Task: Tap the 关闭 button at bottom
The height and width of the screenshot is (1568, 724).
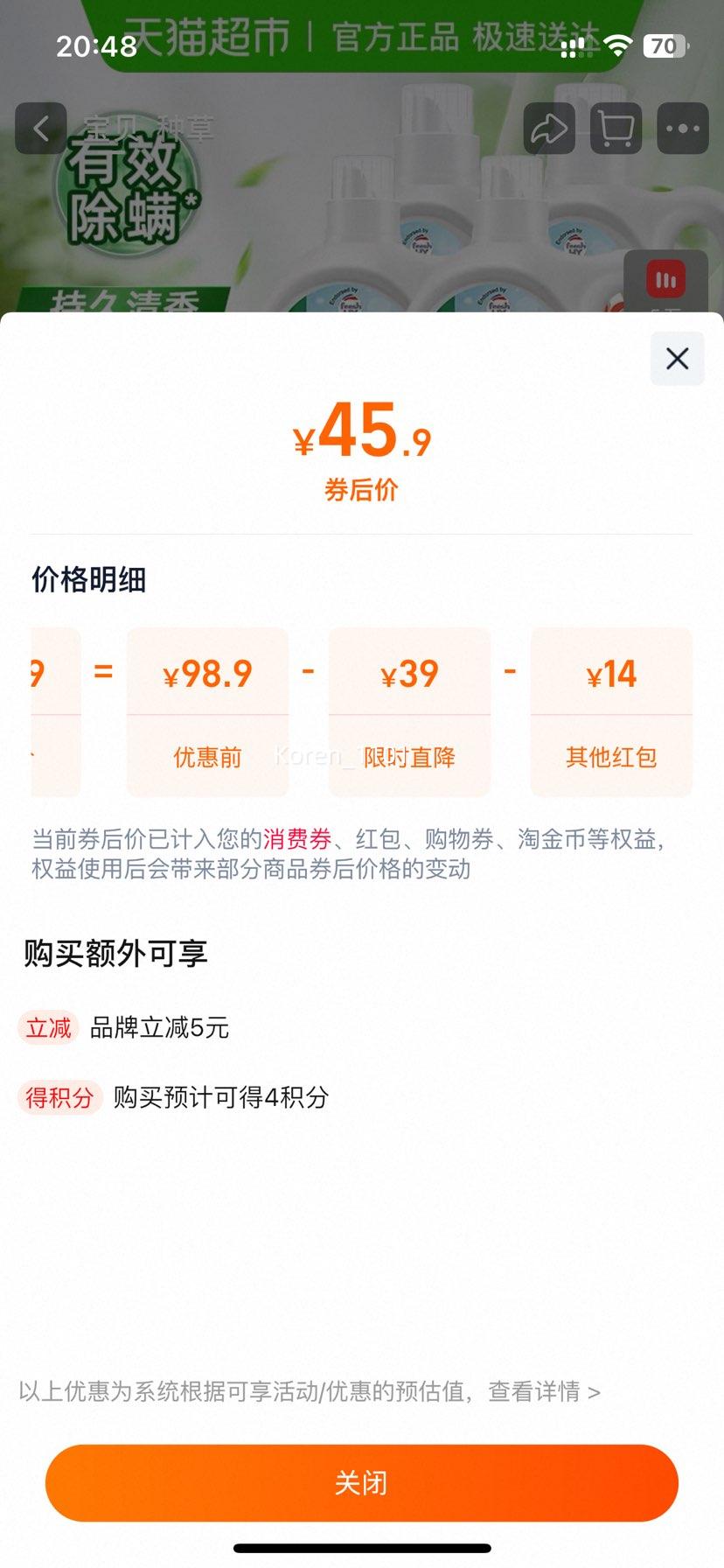Action: point(362,1483)
